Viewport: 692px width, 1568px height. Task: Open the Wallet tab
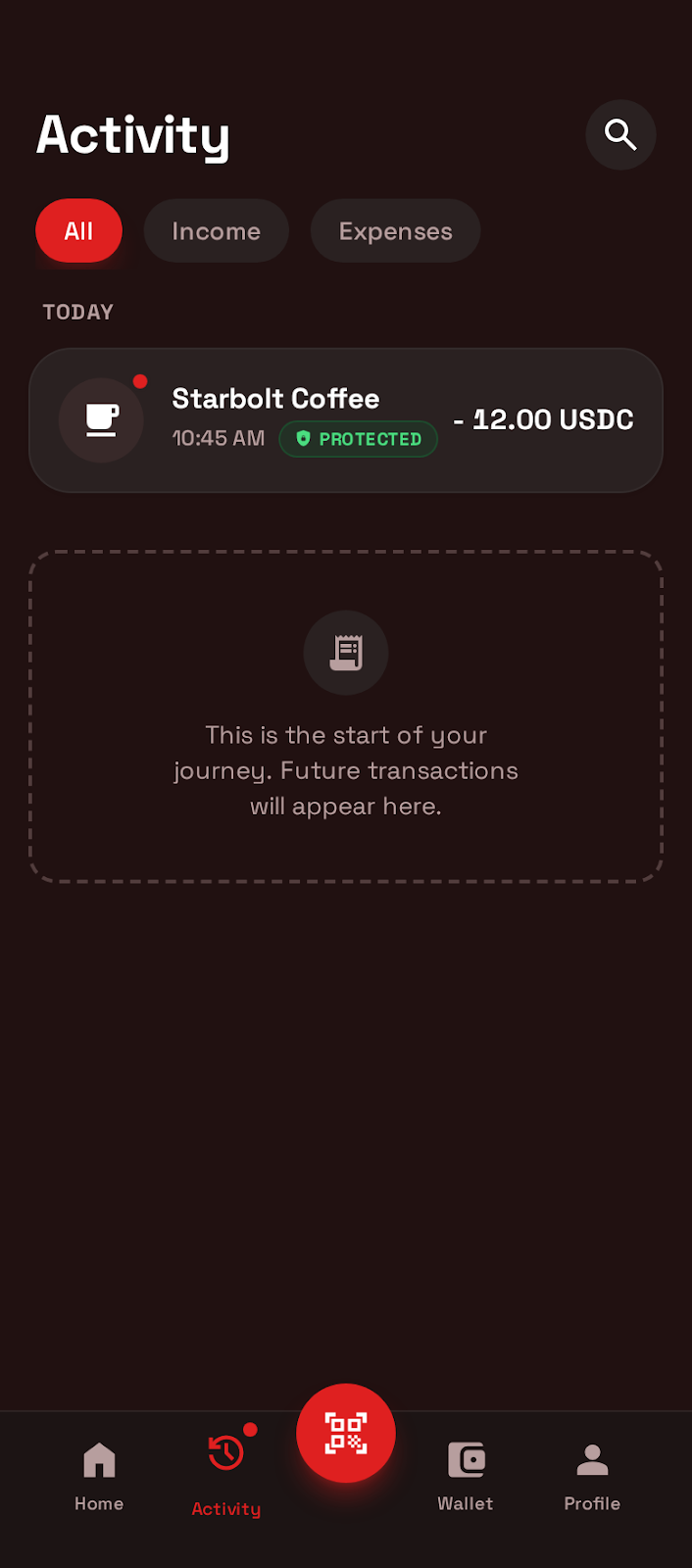pos(466,1476)
